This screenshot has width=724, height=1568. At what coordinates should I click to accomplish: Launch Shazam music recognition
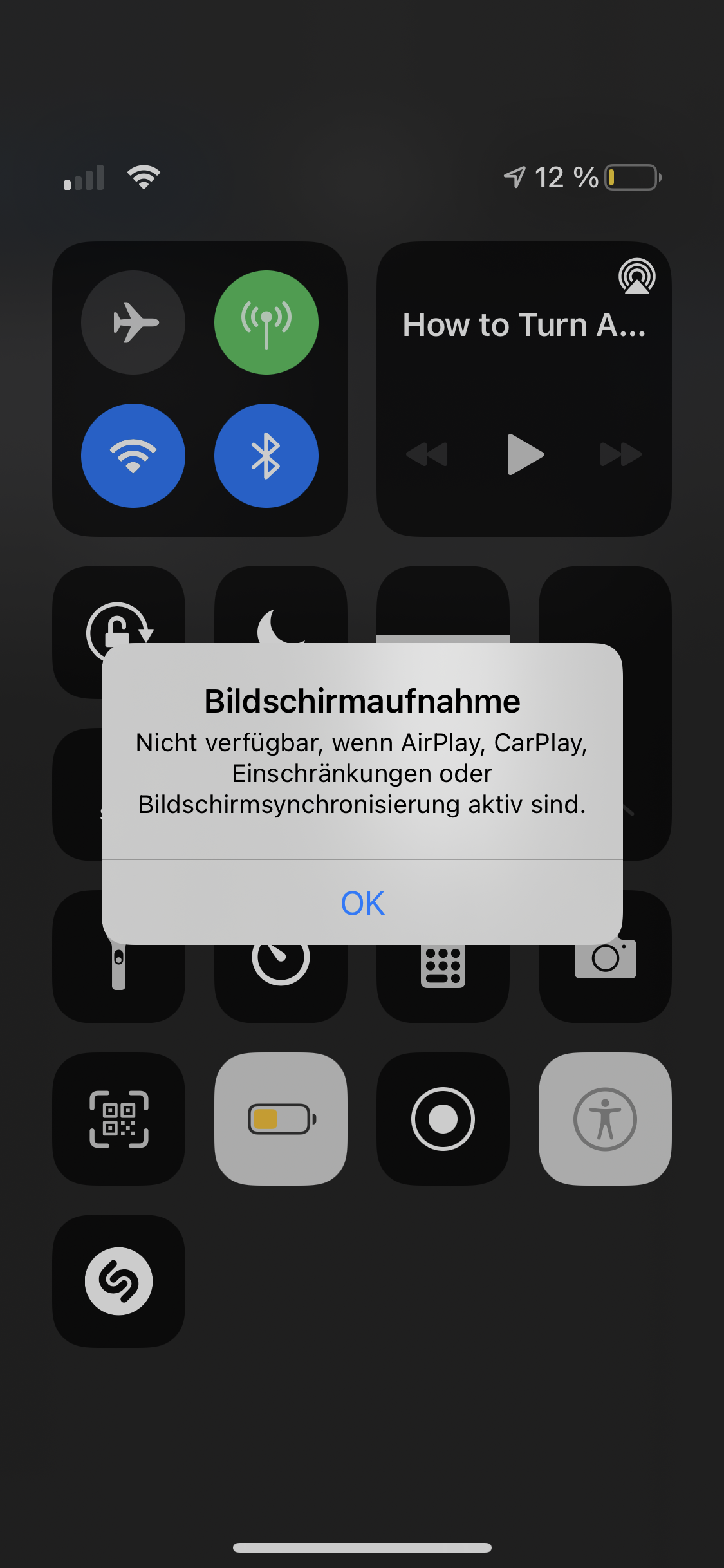119,1281
